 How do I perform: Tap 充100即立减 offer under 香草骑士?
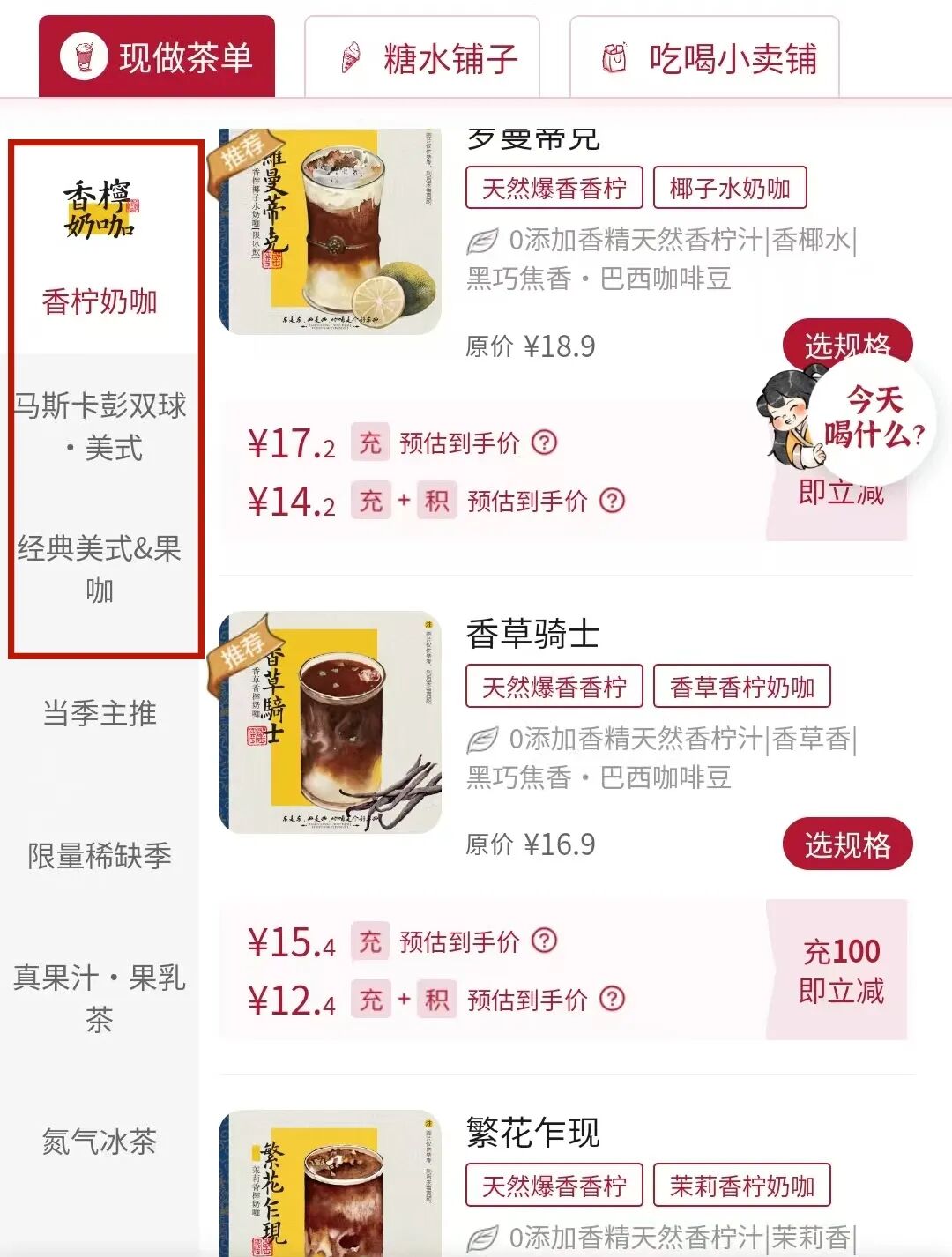pyautogui.click(x=840, y=970)
